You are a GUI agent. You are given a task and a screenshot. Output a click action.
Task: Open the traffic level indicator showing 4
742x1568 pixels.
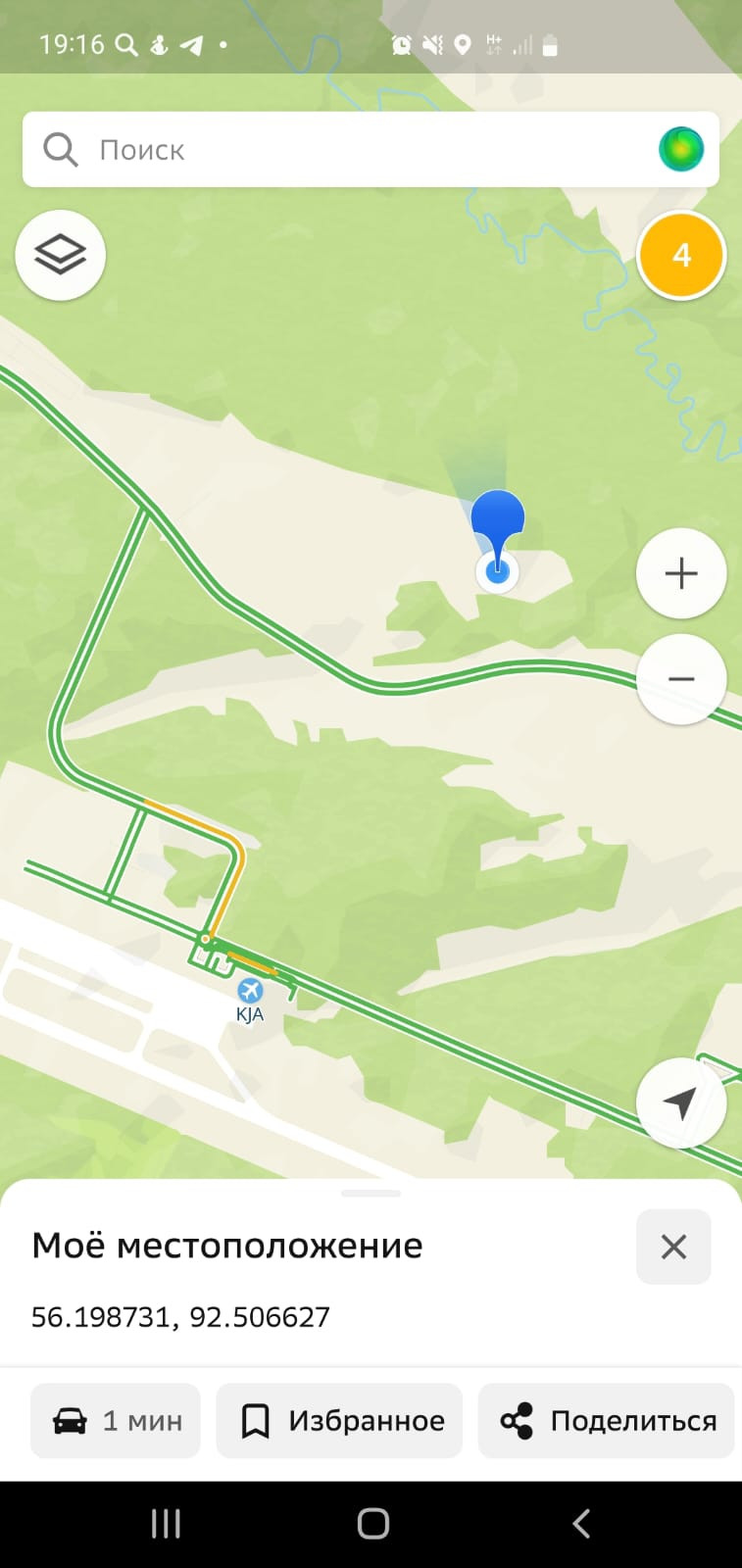coord(681,256)
